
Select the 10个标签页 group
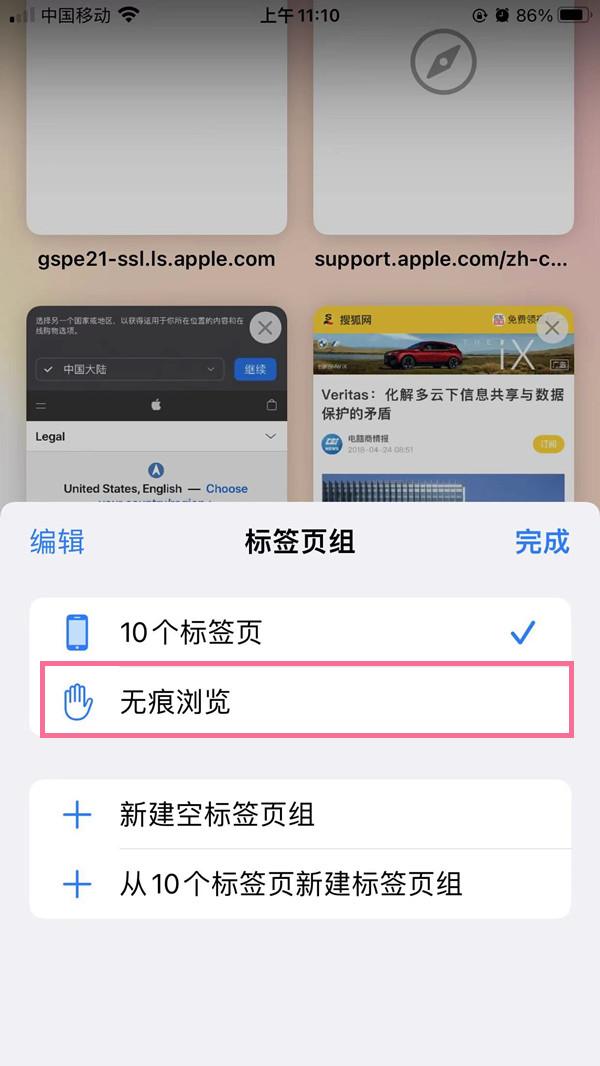tap(300, 632)
